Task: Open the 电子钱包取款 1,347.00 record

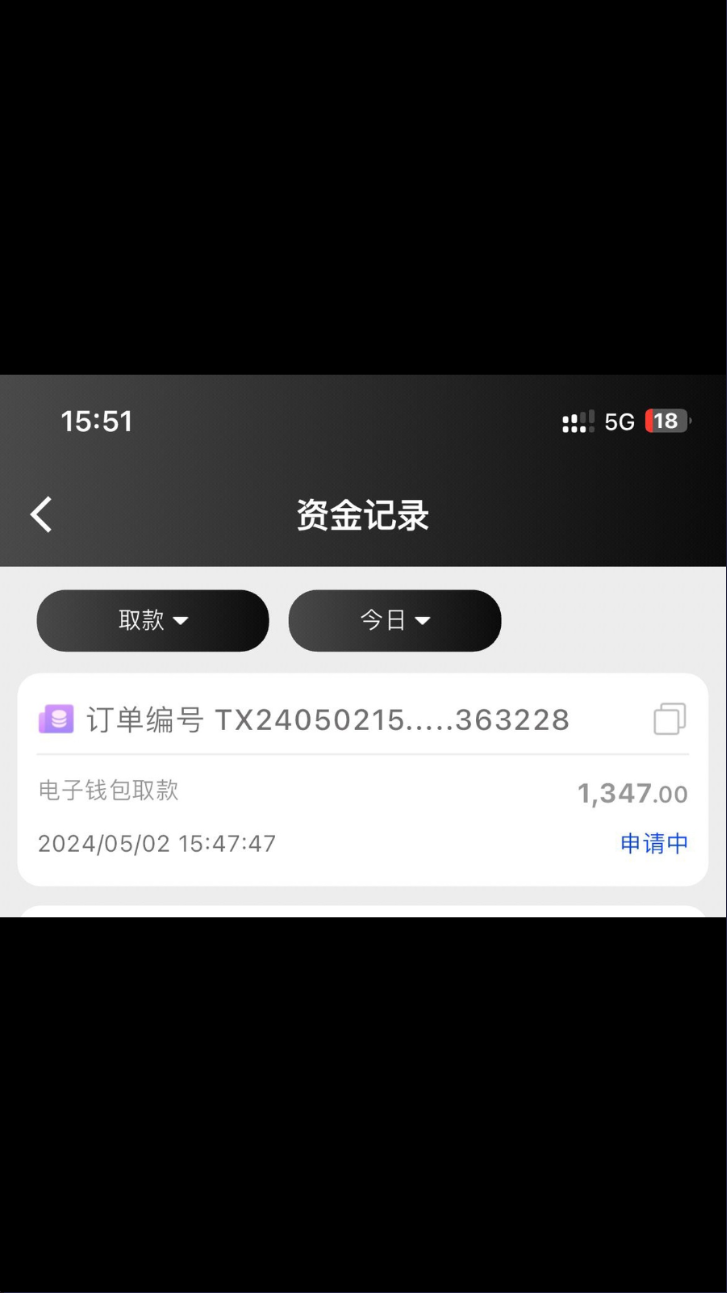Action: [x=363, y=779]
